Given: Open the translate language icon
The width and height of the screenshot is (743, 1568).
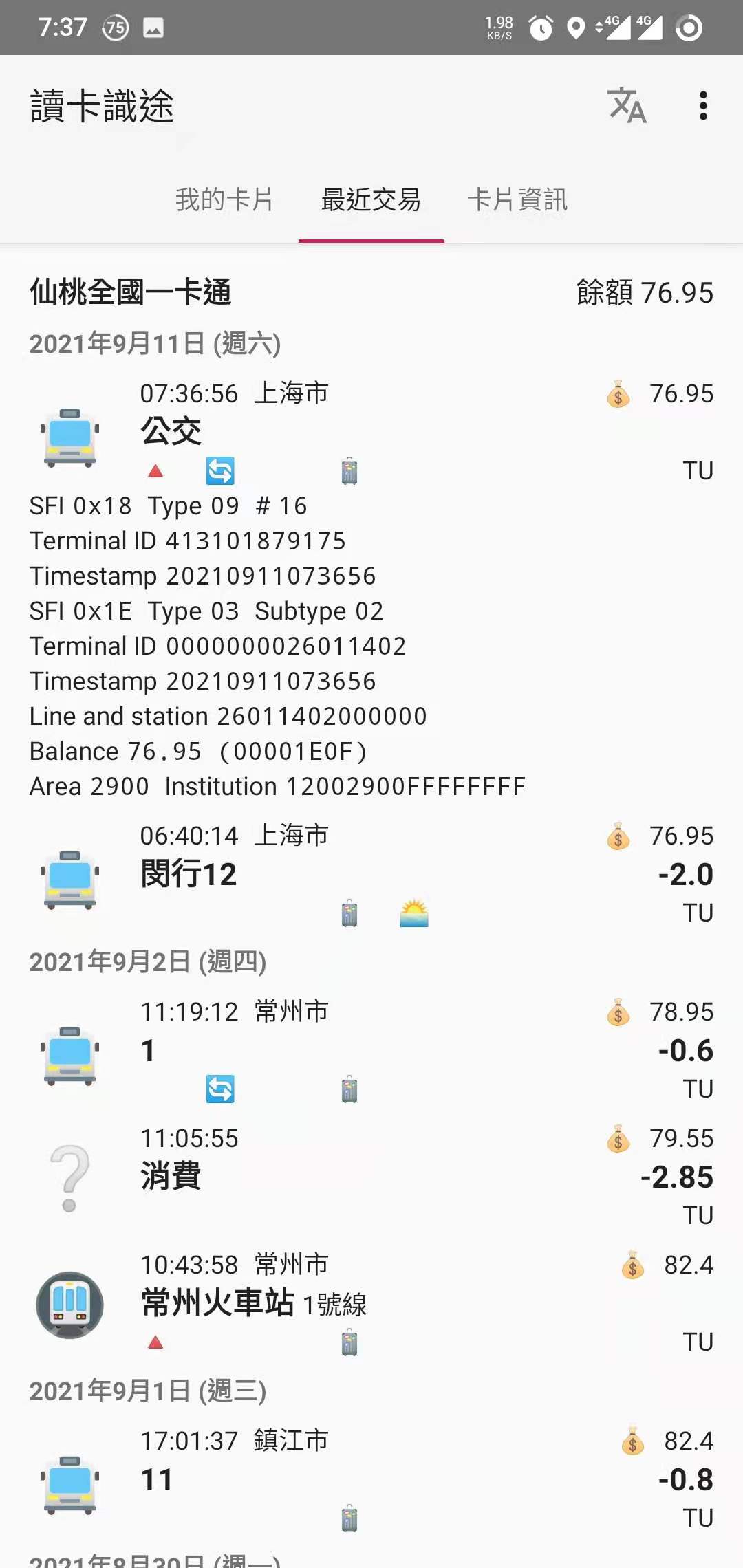Looking at the screenshot, I should [x=627, y=106].
